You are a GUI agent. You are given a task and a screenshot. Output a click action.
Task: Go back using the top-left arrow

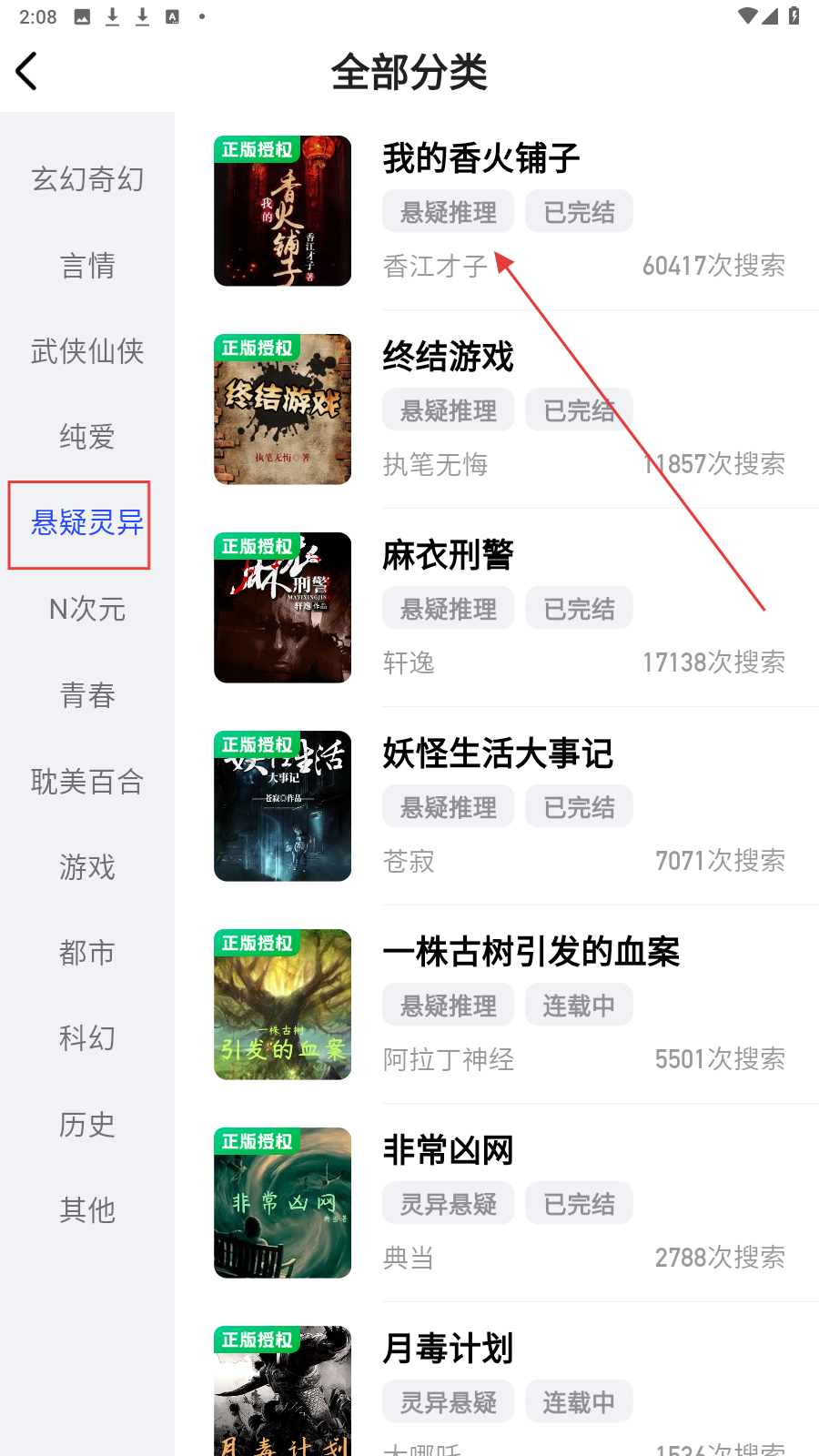(27, 71)
